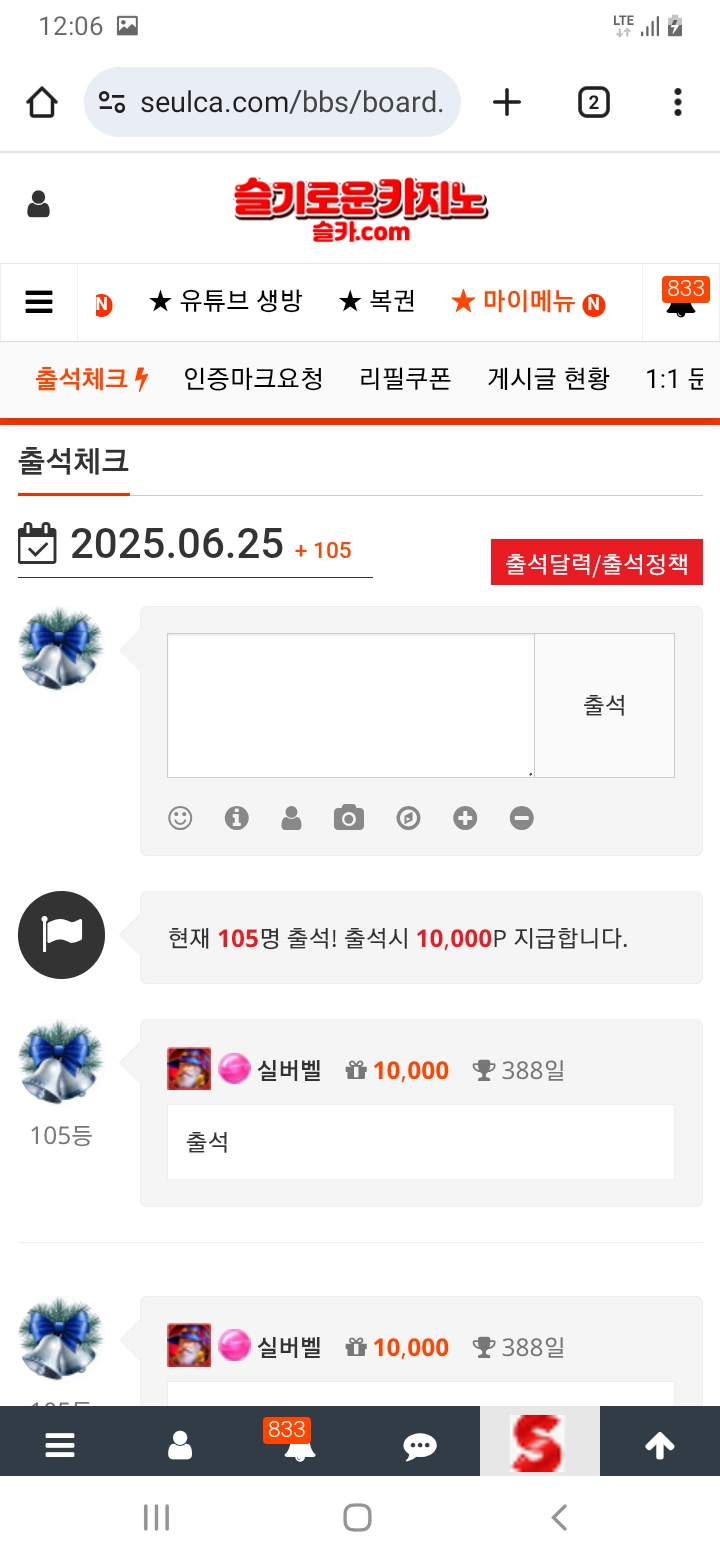Submit attendance with the 출석 button
The height and width of the screenshot is (1560, 720).
[x=604, y=705]
